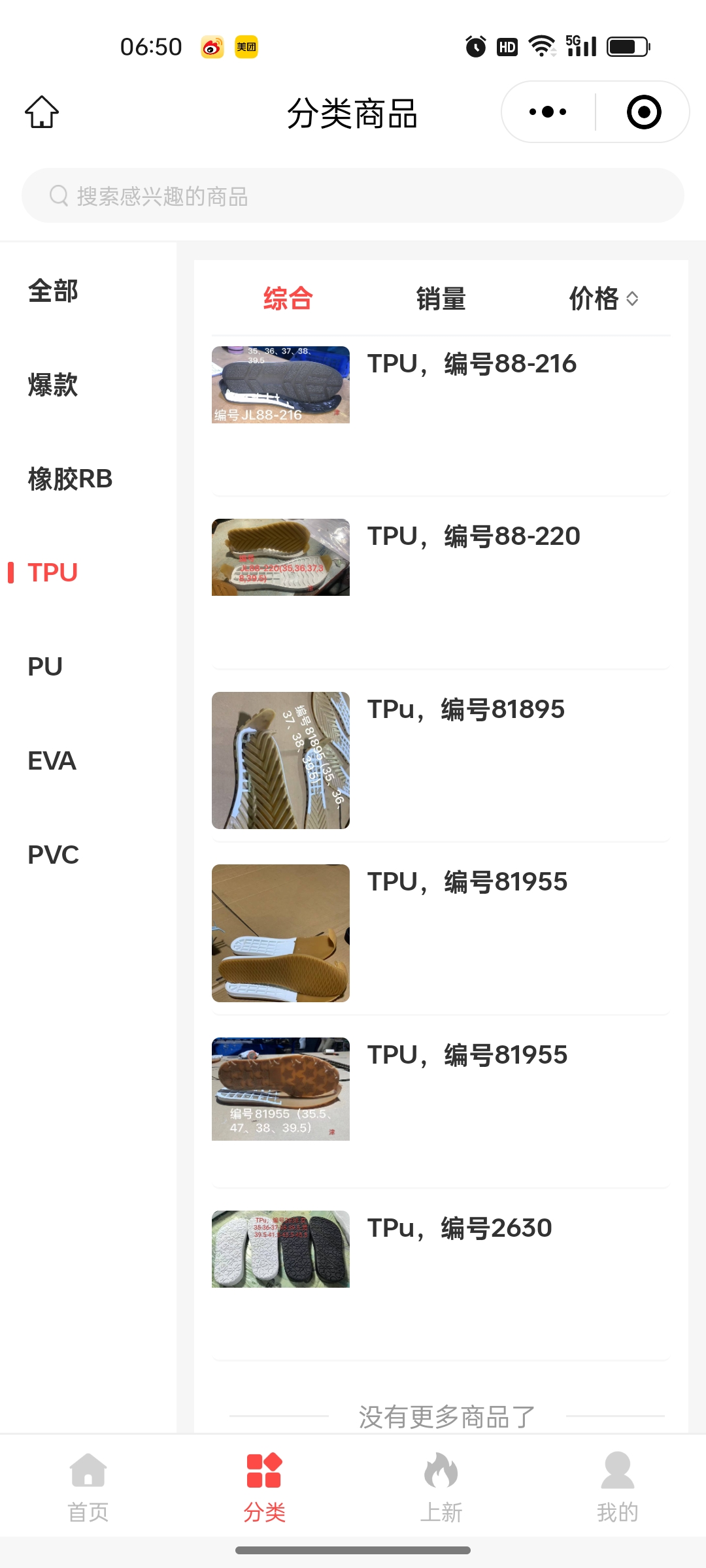The image size is (706, 1568).
Task: Select the 综合 sorting tab
Action: pos(288,299)
